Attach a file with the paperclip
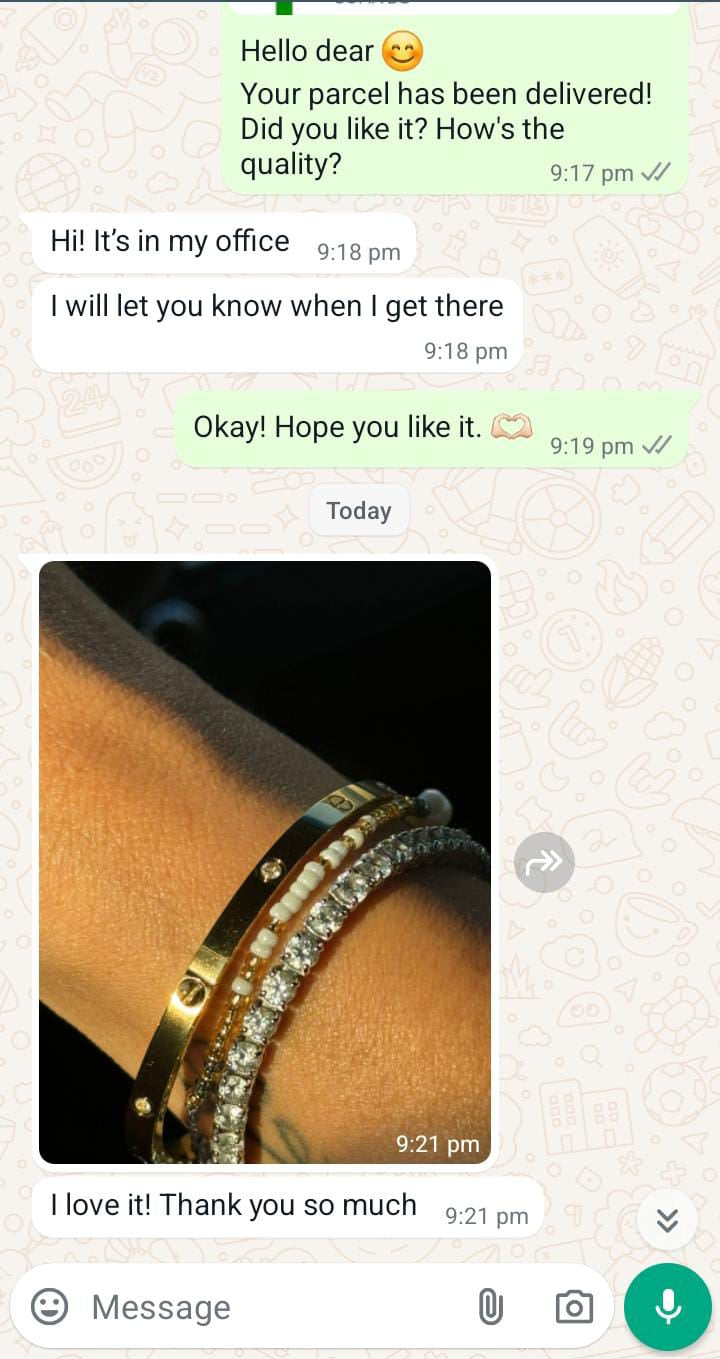Screen dimensions: 720x1359 (490, 1307)
